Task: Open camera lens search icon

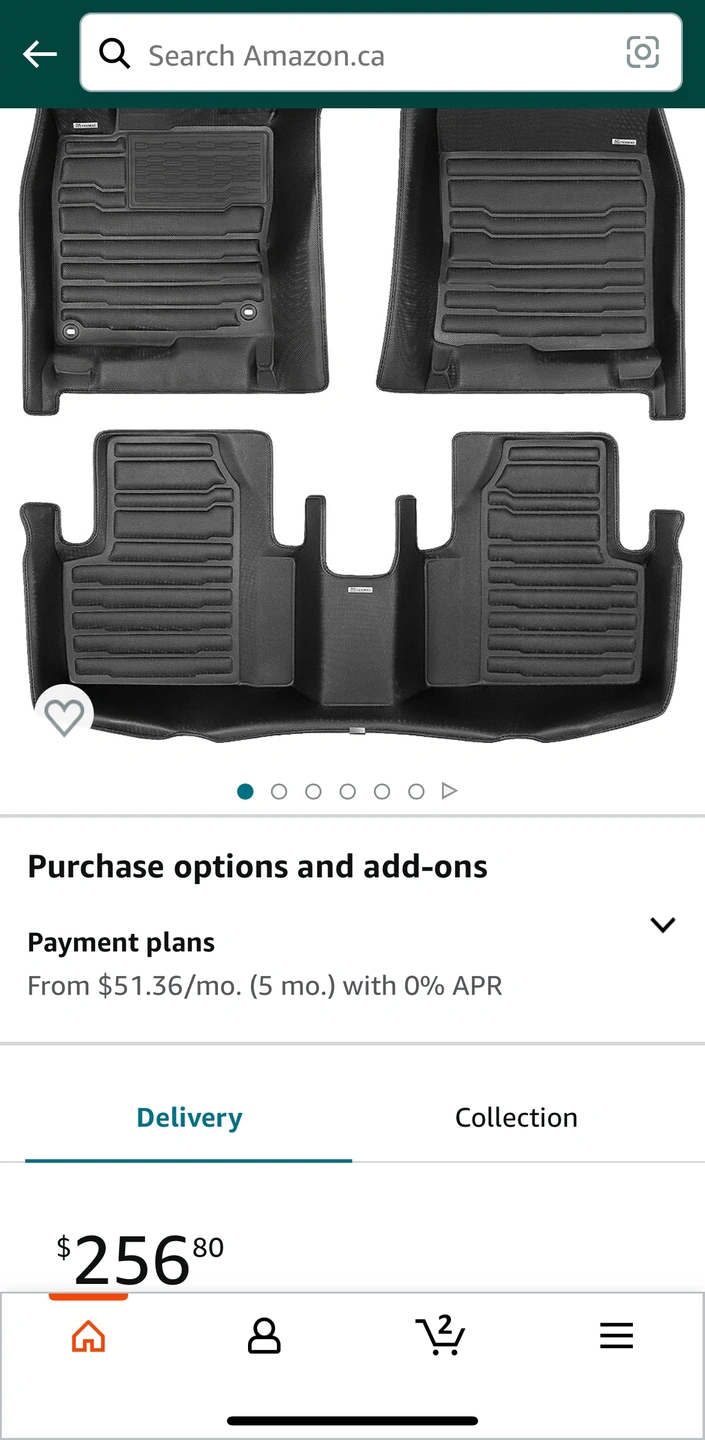Action: click(642, 53)
